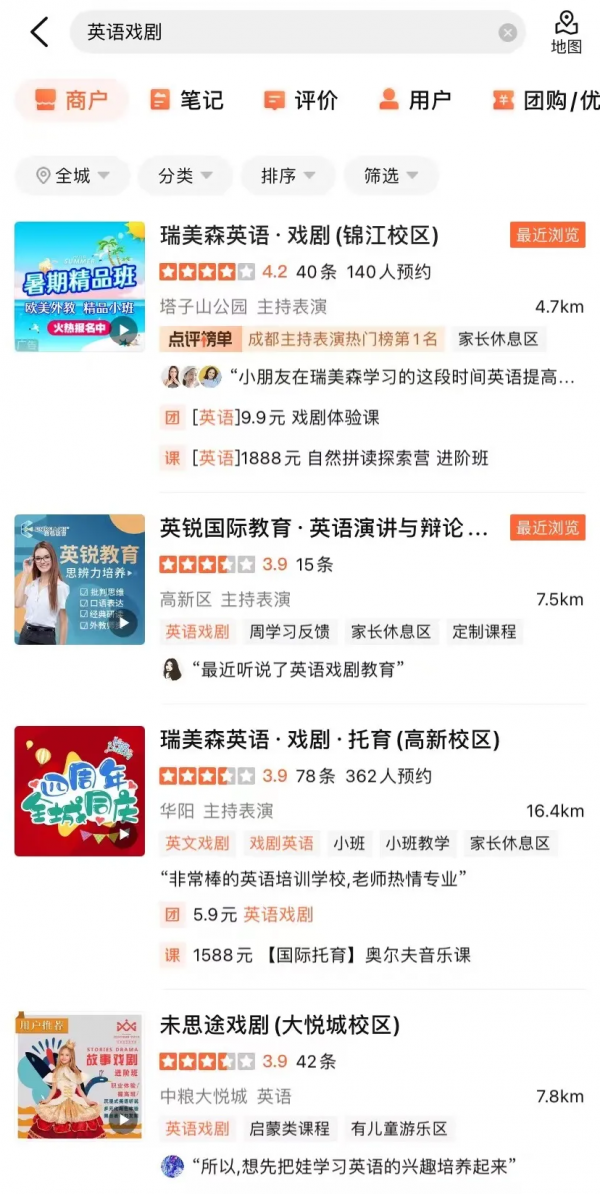Open the 地图 map view
The width and height of the screenshot is (600, 1194).
click(566, 32)
